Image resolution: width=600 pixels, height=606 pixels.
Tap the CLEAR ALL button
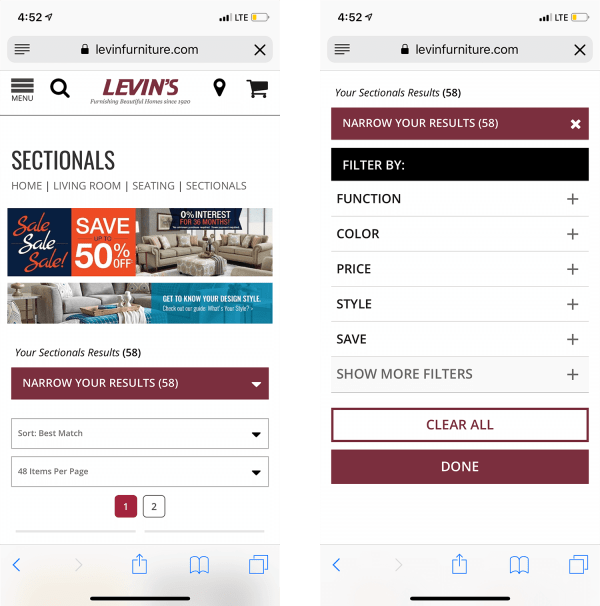(460, 425)
